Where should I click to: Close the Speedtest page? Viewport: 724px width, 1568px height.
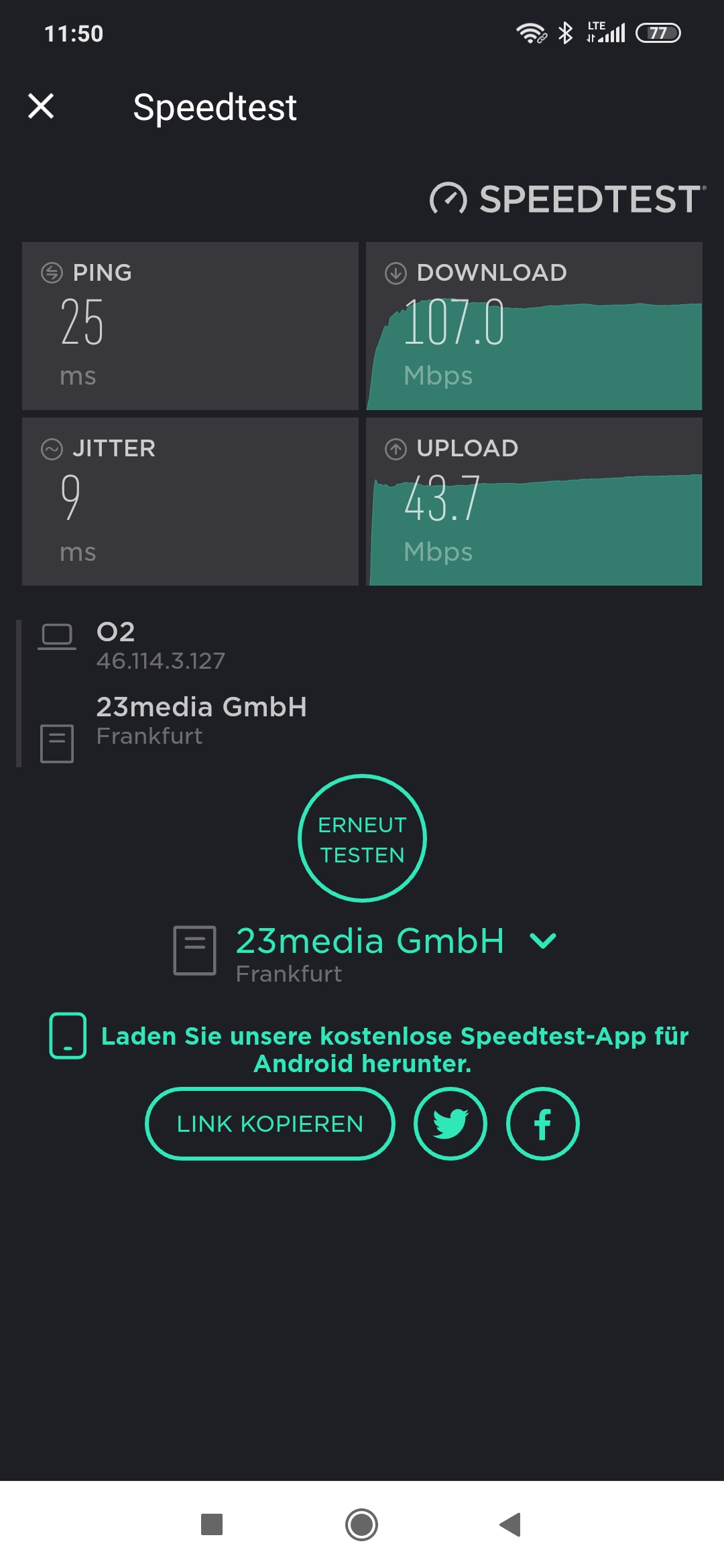point(41,107)
